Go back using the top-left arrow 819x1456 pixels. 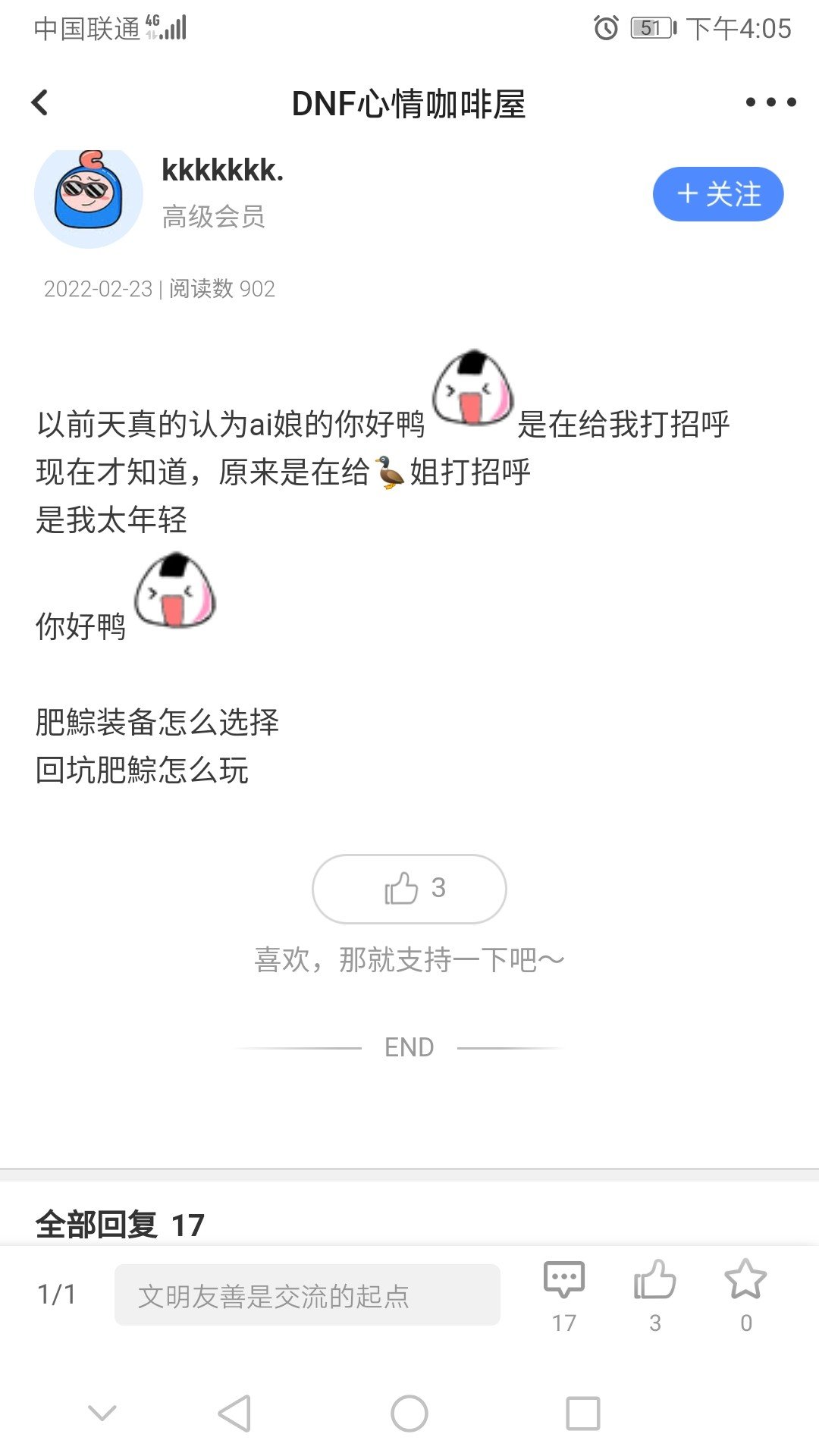click(x=39, y=102)
